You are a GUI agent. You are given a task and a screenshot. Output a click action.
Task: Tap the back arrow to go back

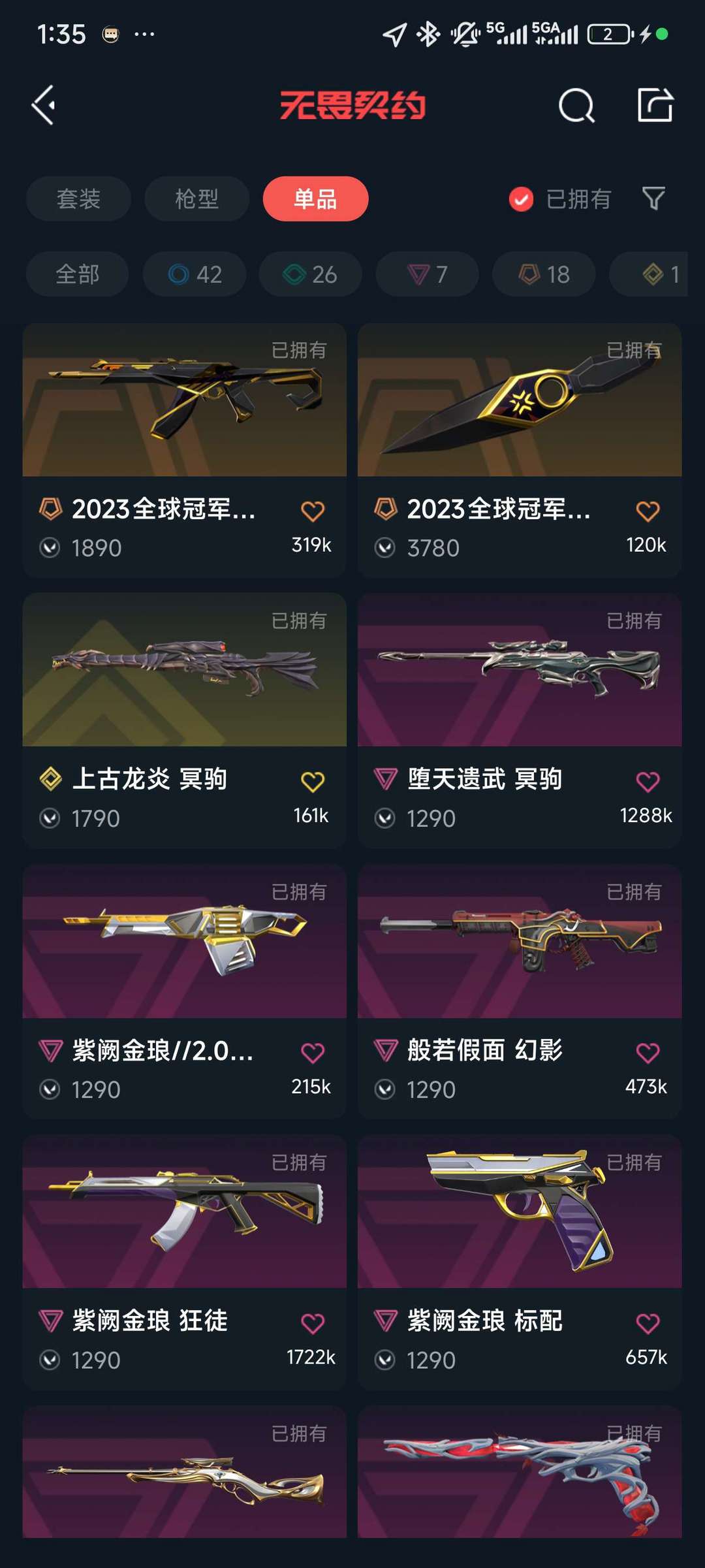click(x=43, y=106)
